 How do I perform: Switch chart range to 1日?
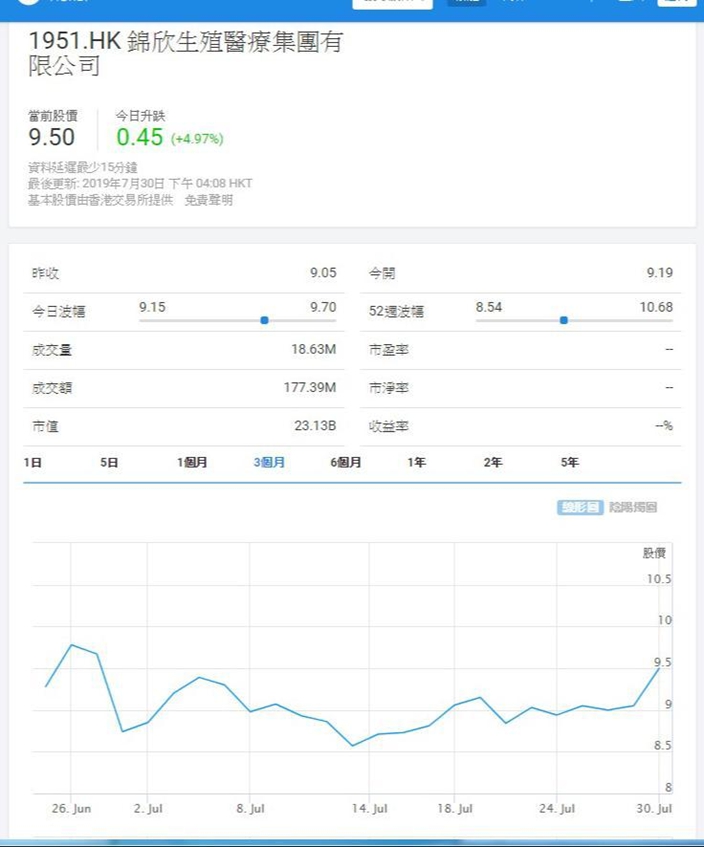click(33, 462)
